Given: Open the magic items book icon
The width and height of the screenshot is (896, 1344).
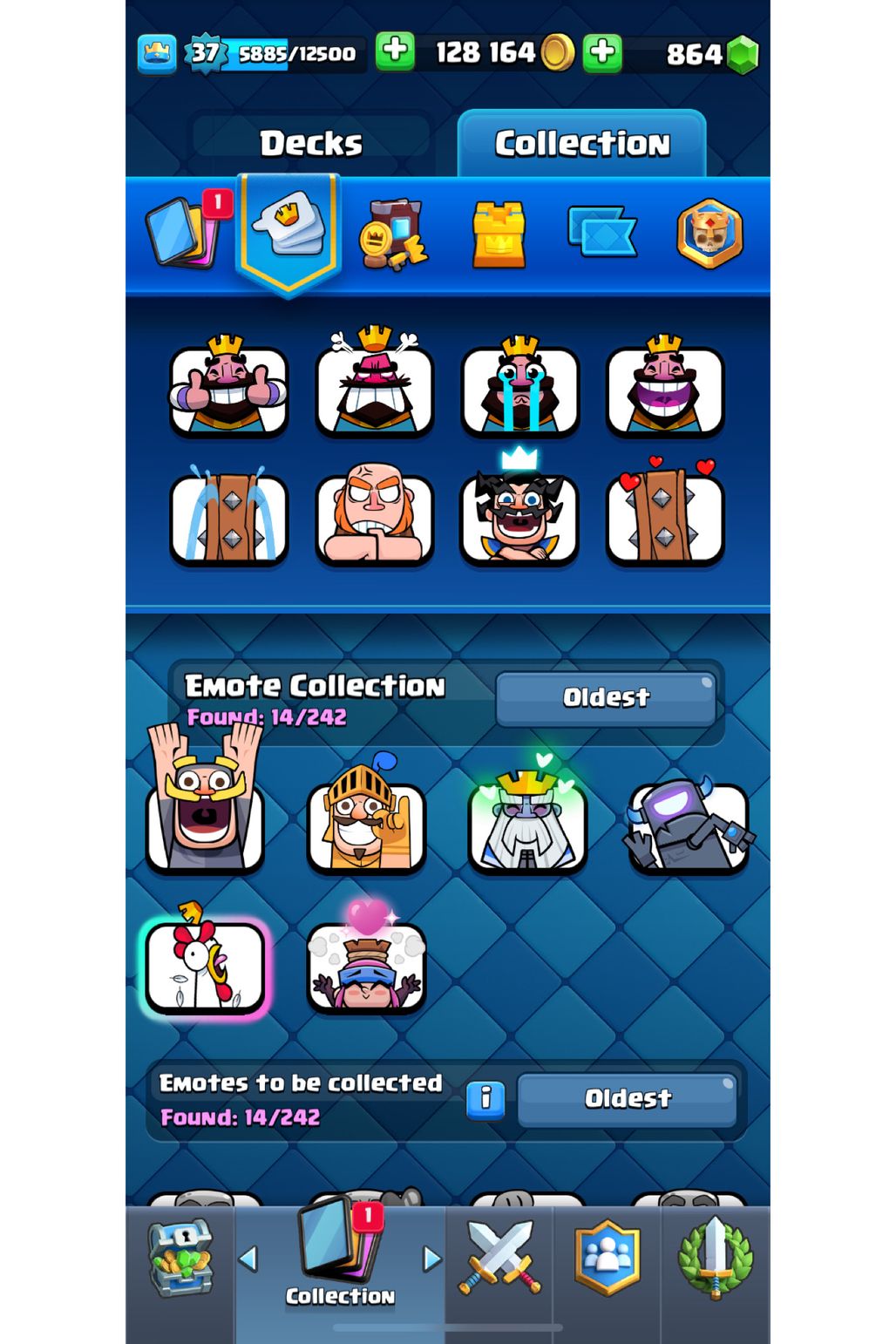Looking at the screenshot, I should [393, 234].
